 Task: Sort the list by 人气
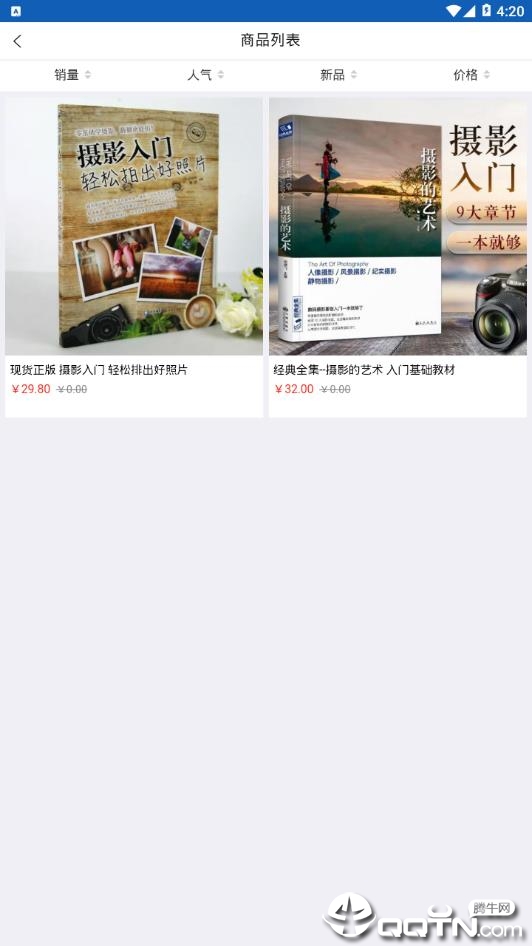pyautogui.click(x=205, y=75)
